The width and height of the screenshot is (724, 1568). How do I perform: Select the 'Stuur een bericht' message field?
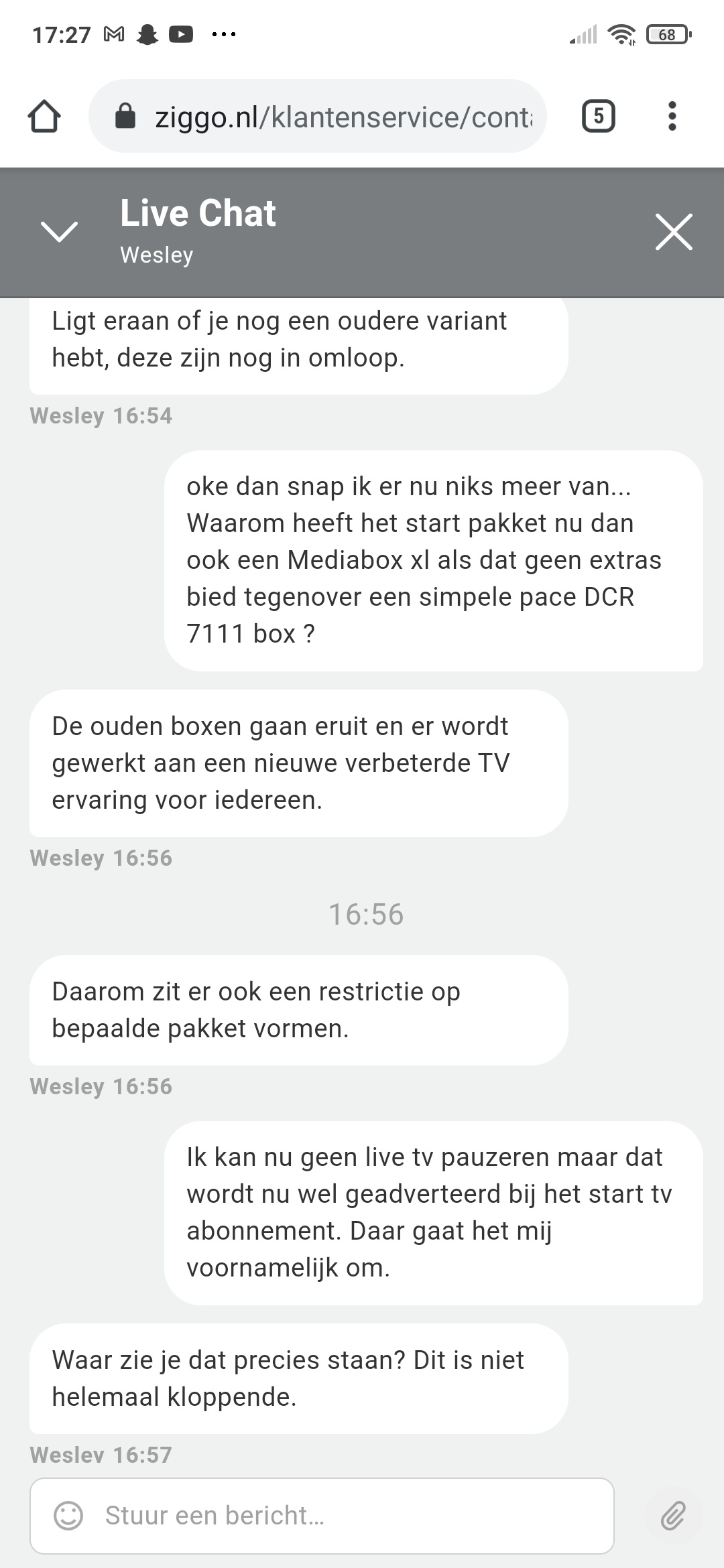pyautogui.click(x=282, y=1515)
